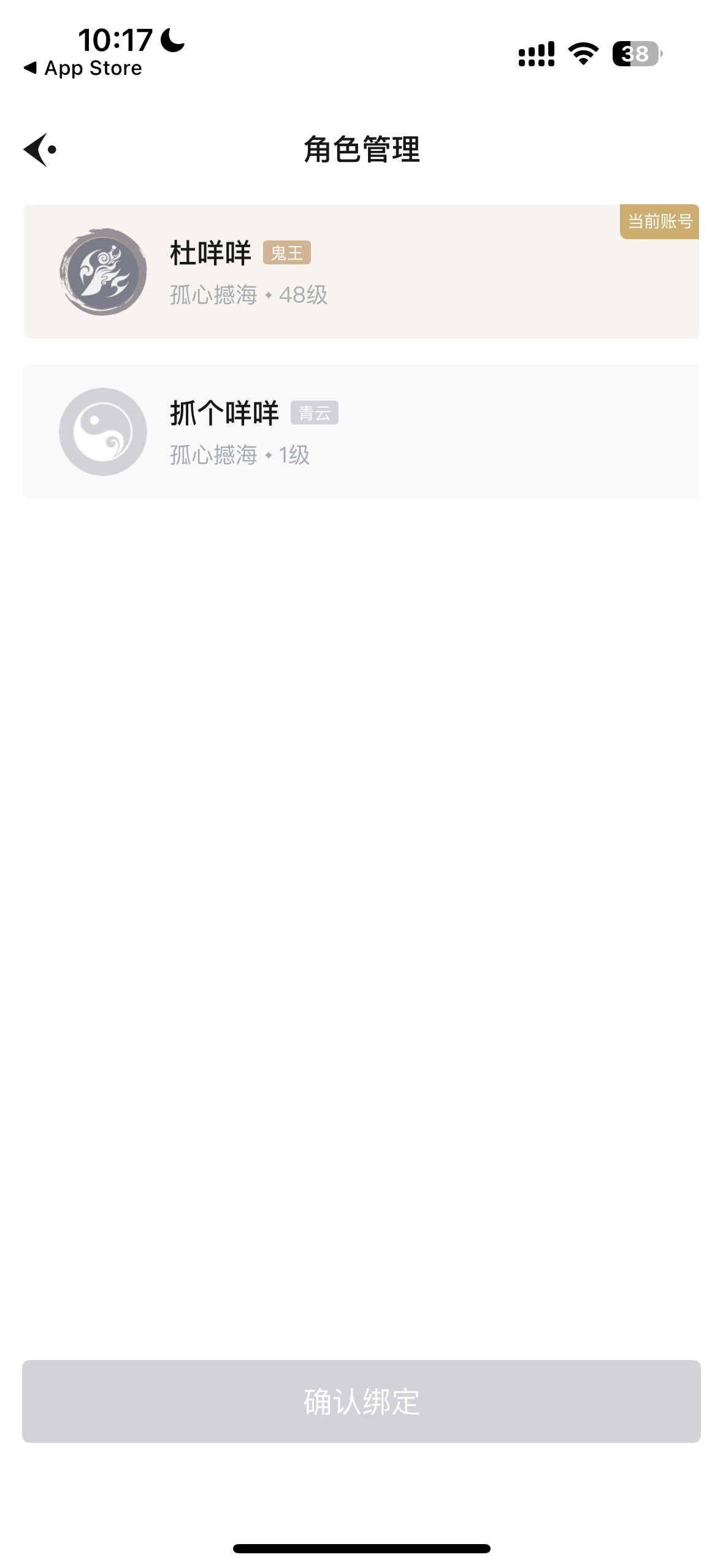This screenshot has width=723, height=1568.
Task: Return to App Store via status bar
Action: 82,68
